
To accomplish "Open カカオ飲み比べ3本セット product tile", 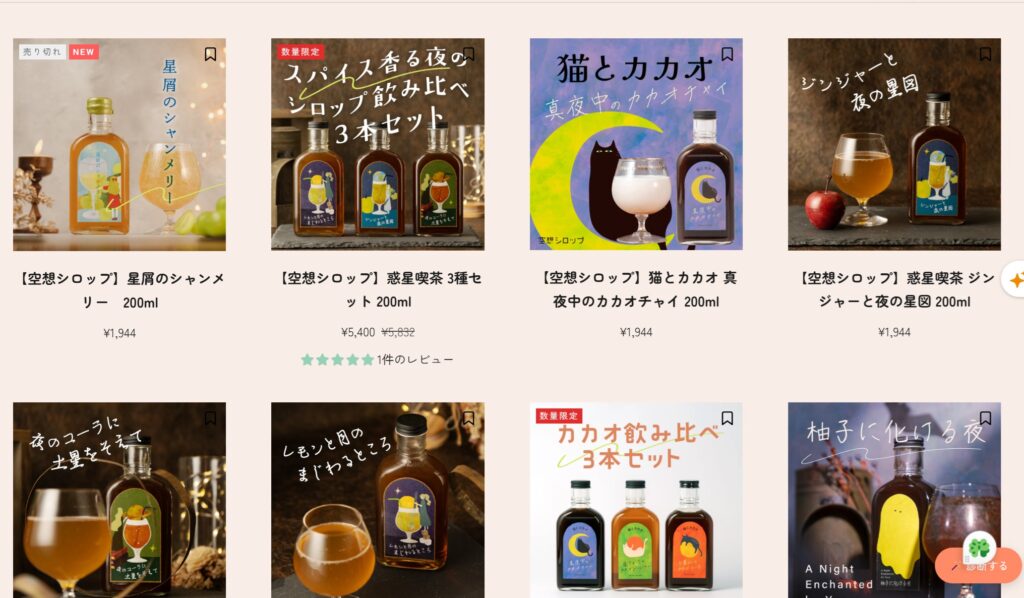I will 636,500.
